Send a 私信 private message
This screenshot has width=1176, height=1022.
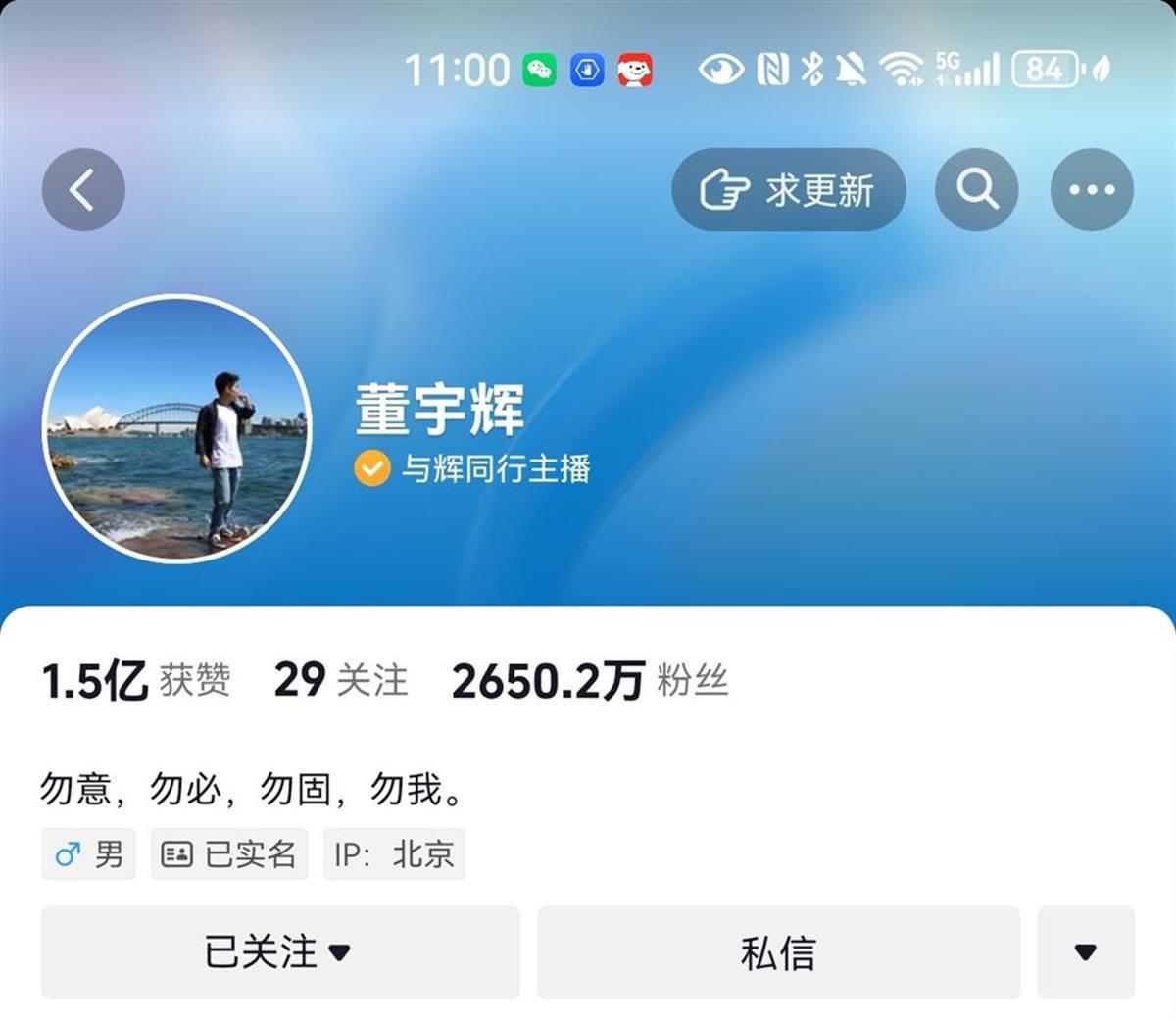pos(778,952)
